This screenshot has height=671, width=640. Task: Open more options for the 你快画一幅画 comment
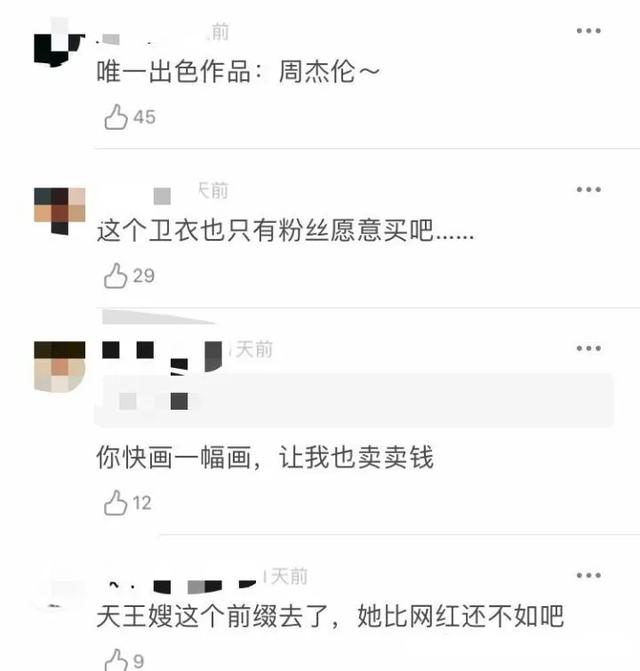(x=588, y=348)
